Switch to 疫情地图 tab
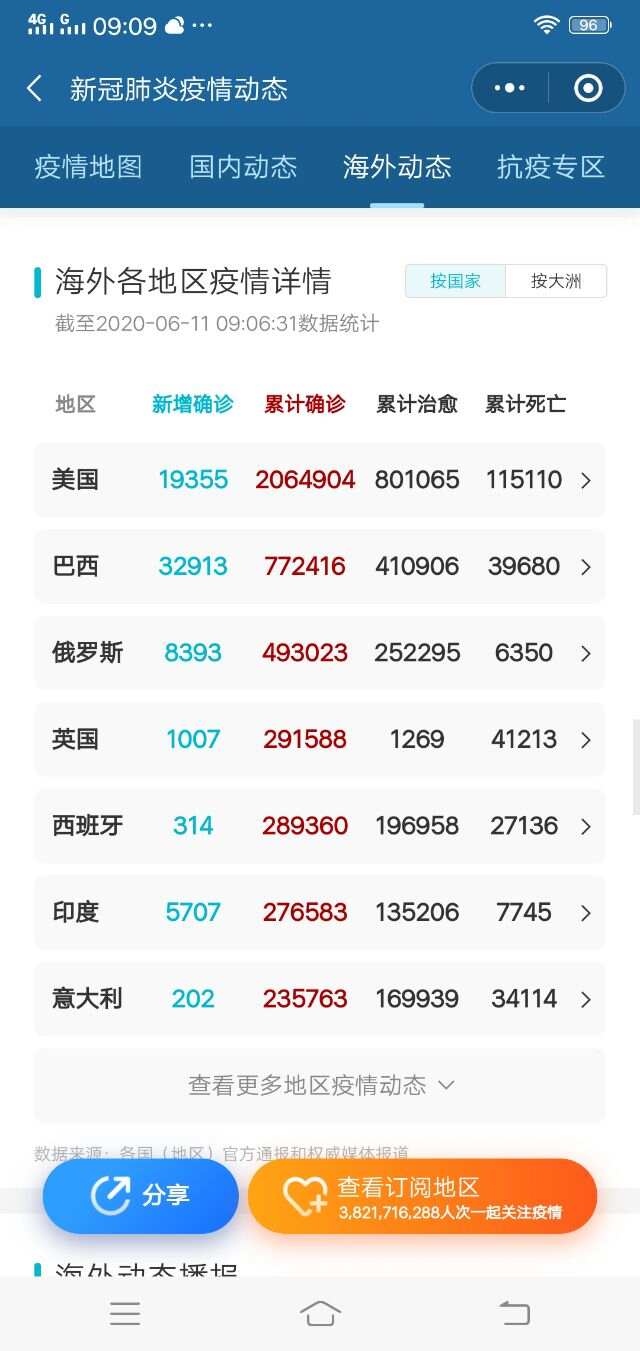640x1351 pixels. coord(88,166)
